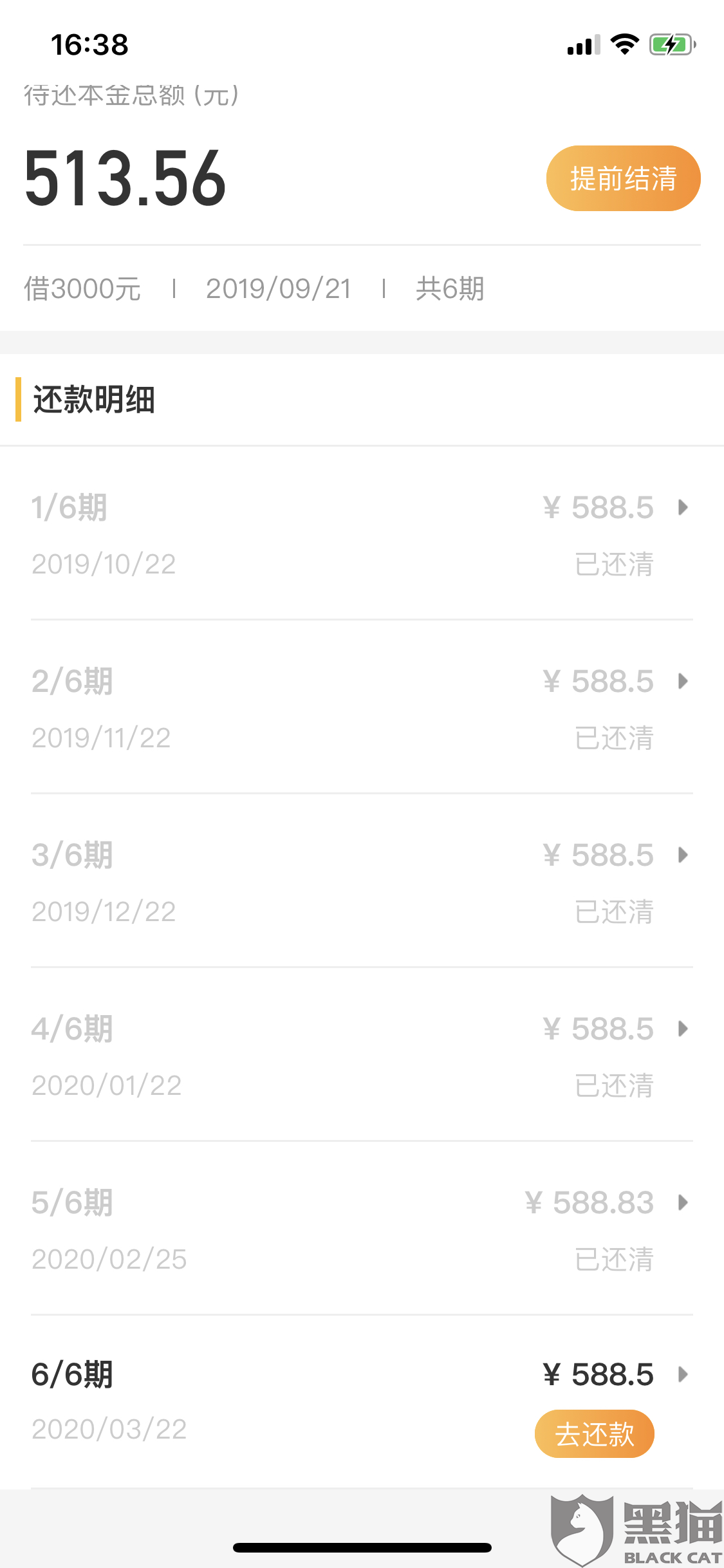The height and width of the screenshot is (1568, 724).
Task: Open the 5/6期 repayment of ¥588.83
Action: tap(682, 1202)
